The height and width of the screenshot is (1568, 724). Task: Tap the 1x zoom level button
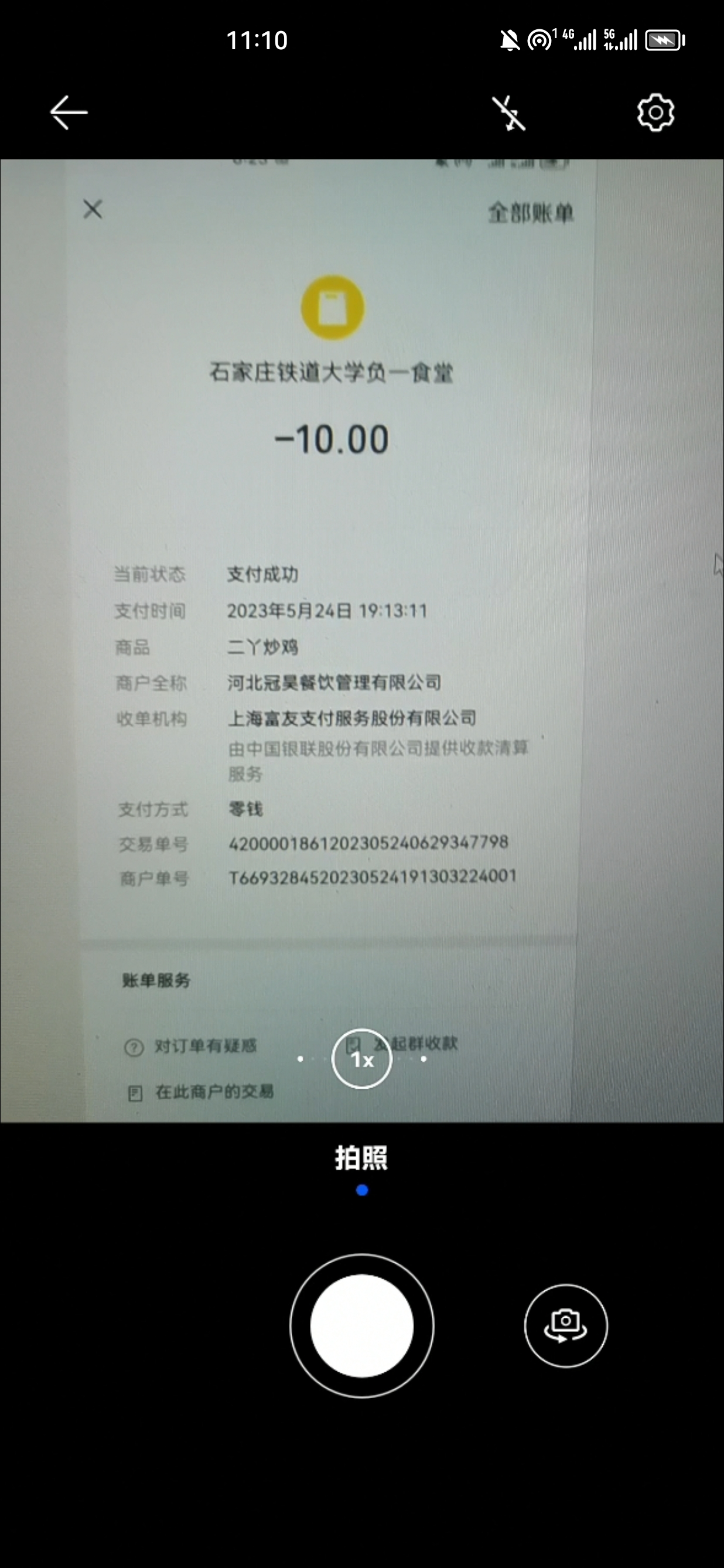click(361, 1059)
